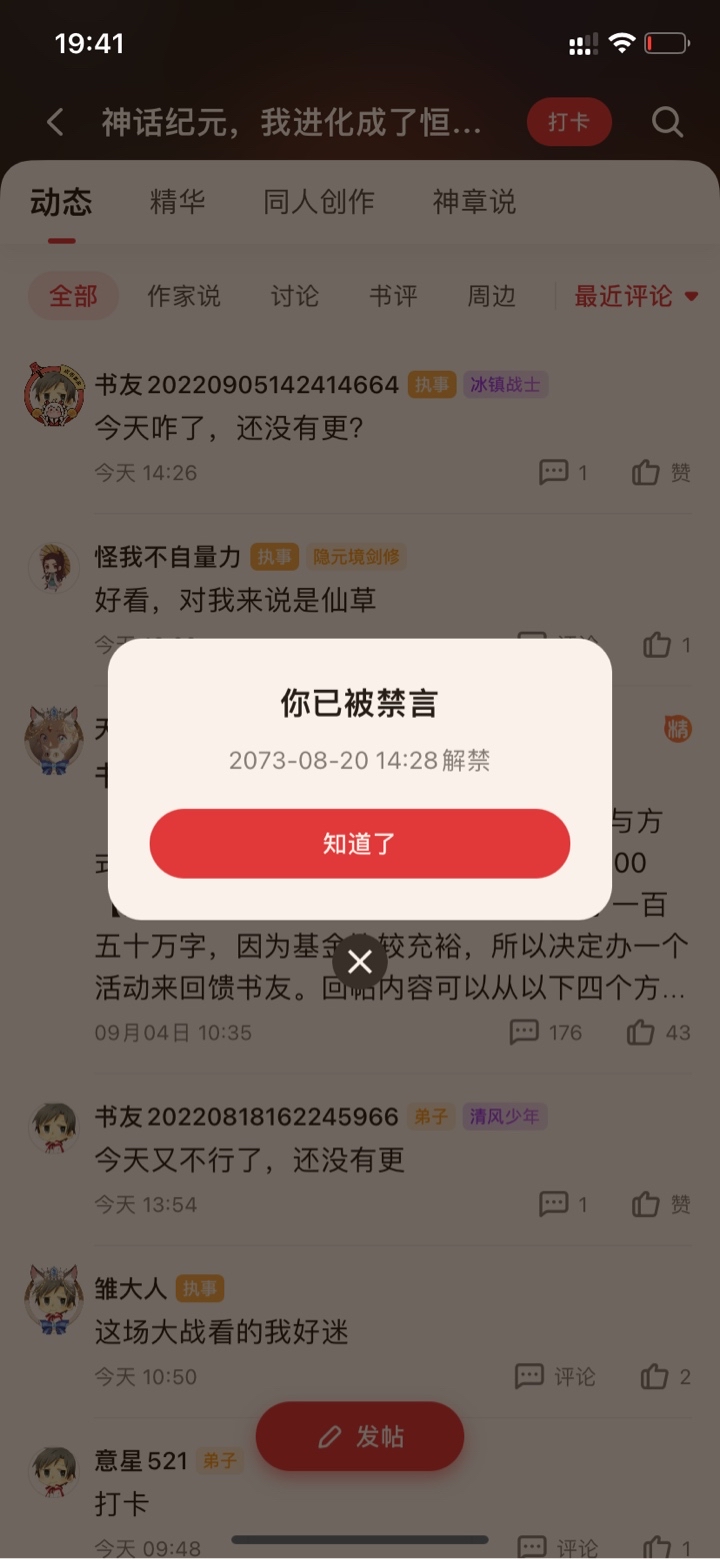Dismiss the dialog with the X button
720x1559 pixels.
pos(360,961)
